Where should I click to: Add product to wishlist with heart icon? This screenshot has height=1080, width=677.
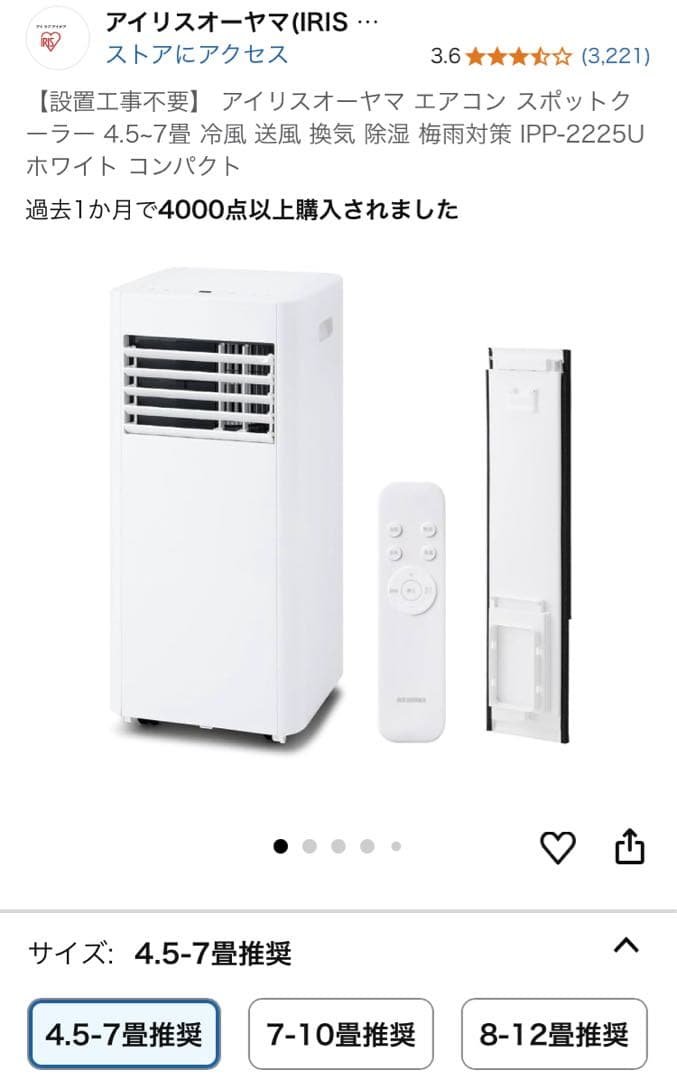click(x=558, y=847)
